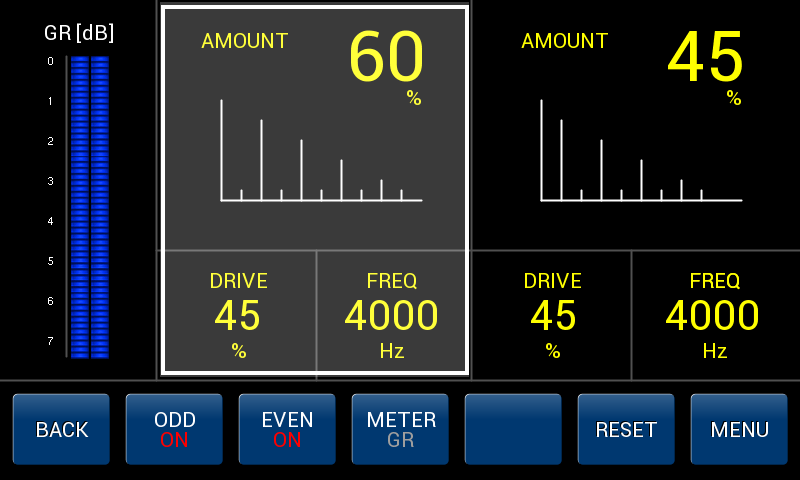Screen dimensions: 800x480
Task: Select the left DRIVE 45% control
Action: coord(238,314)
